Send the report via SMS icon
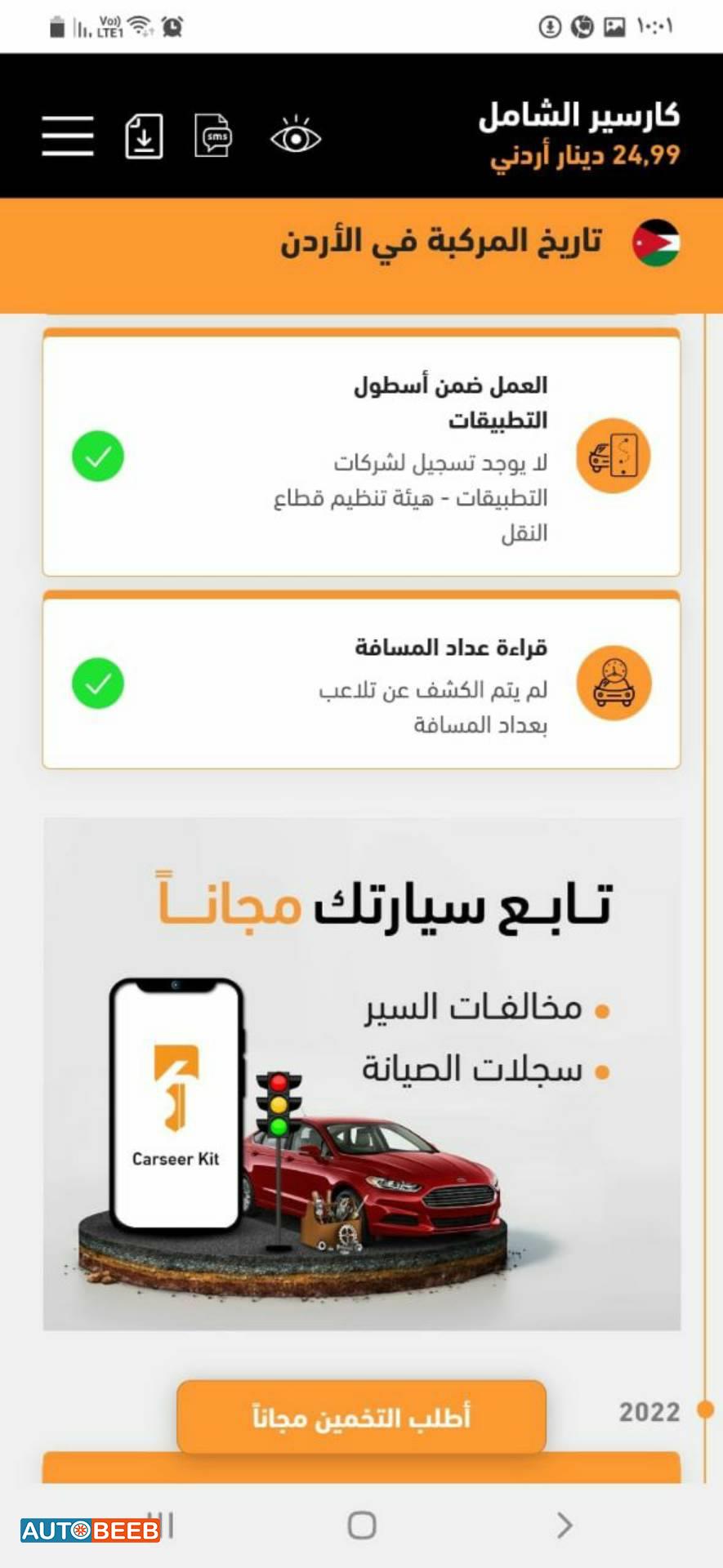Image resolution: width=723 pixels, height=1568 pixels. (213, 136)
